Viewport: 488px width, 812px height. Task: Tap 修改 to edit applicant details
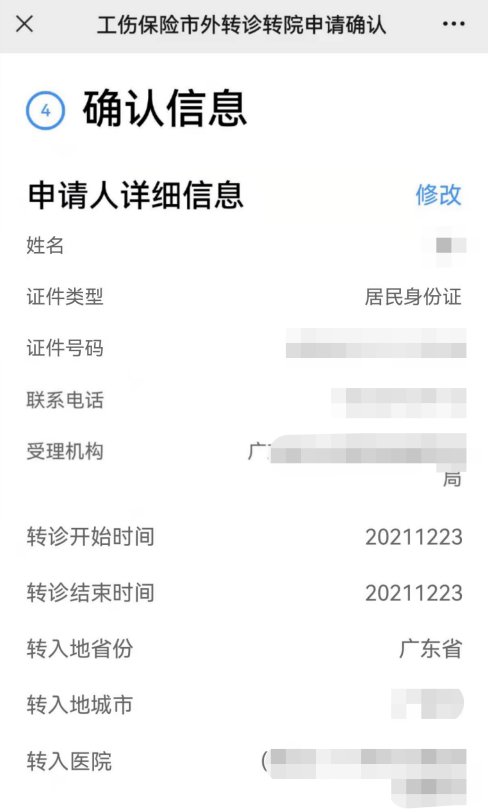[438, 195]
